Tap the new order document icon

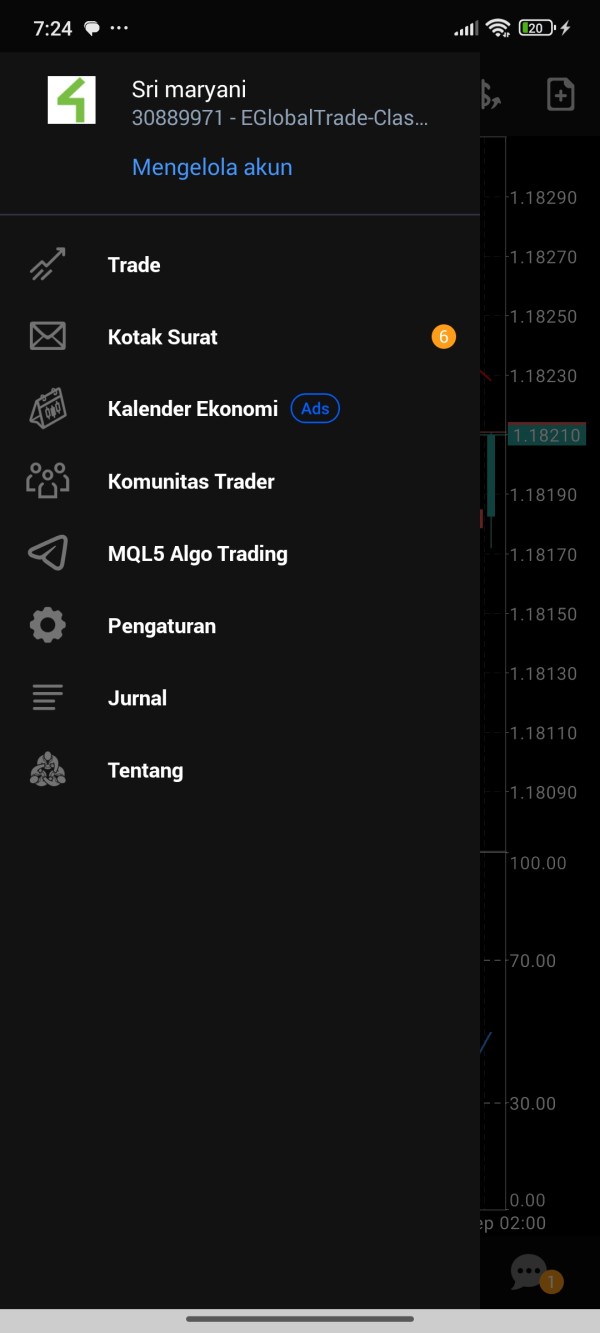coord(560,95)
